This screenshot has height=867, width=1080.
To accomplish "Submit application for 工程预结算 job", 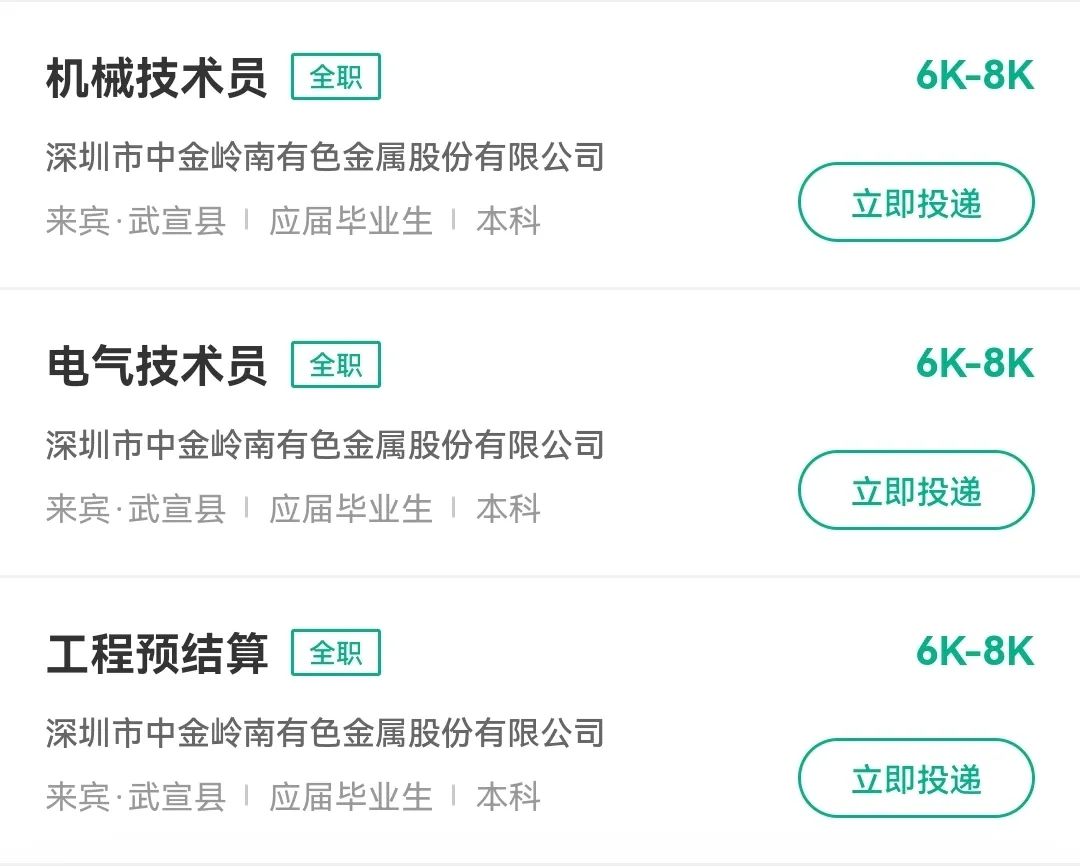I will pos(915,779).
